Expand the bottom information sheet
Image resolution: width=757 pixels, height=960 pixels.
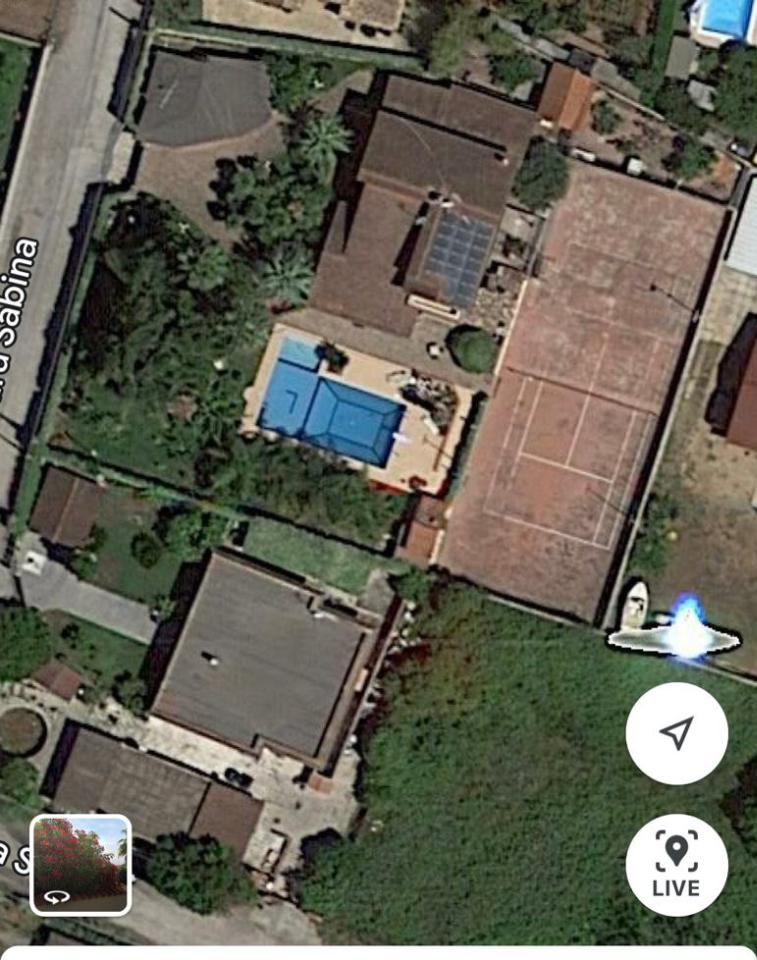378,950
